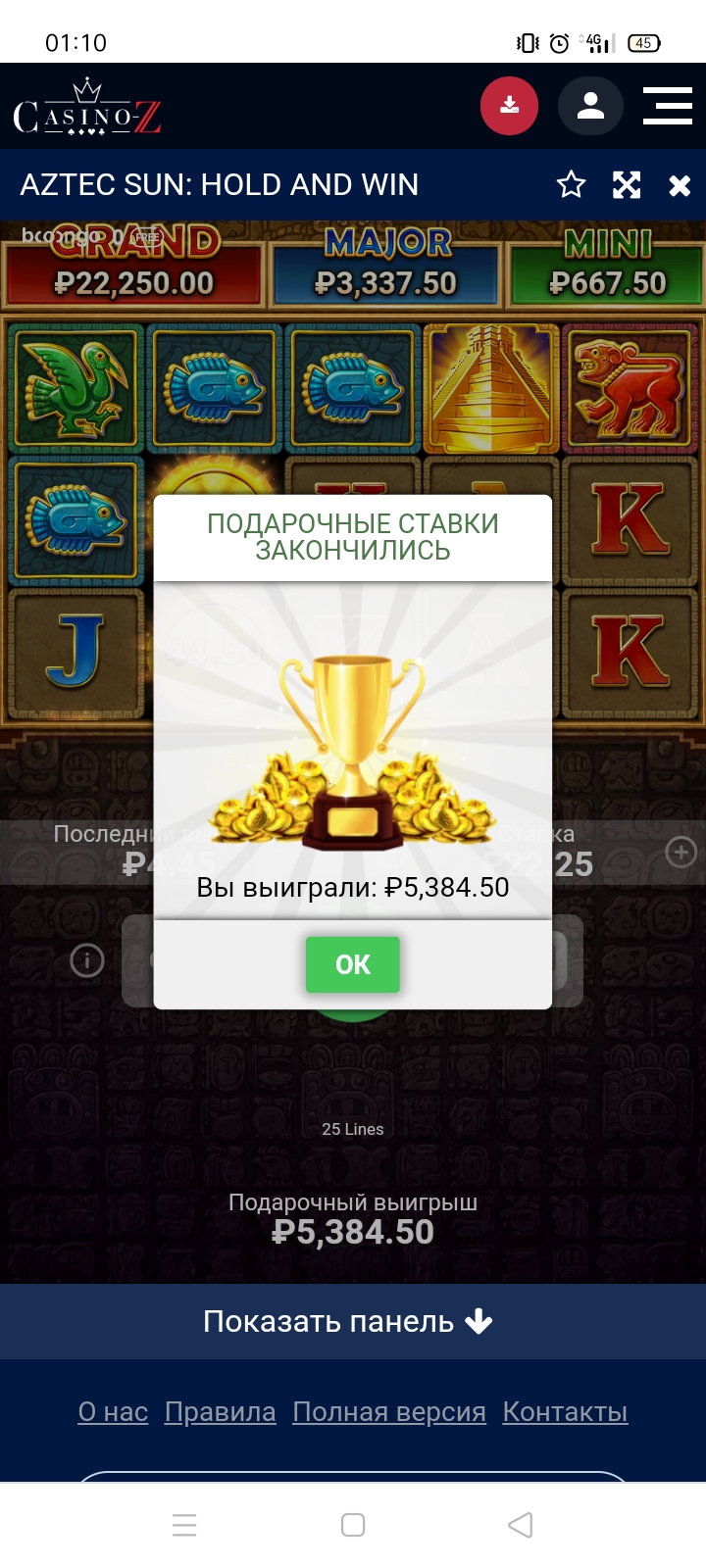This screenshot has height=1568, width=706.
Task: Open the user profile icon
Action: coord(590,105)
